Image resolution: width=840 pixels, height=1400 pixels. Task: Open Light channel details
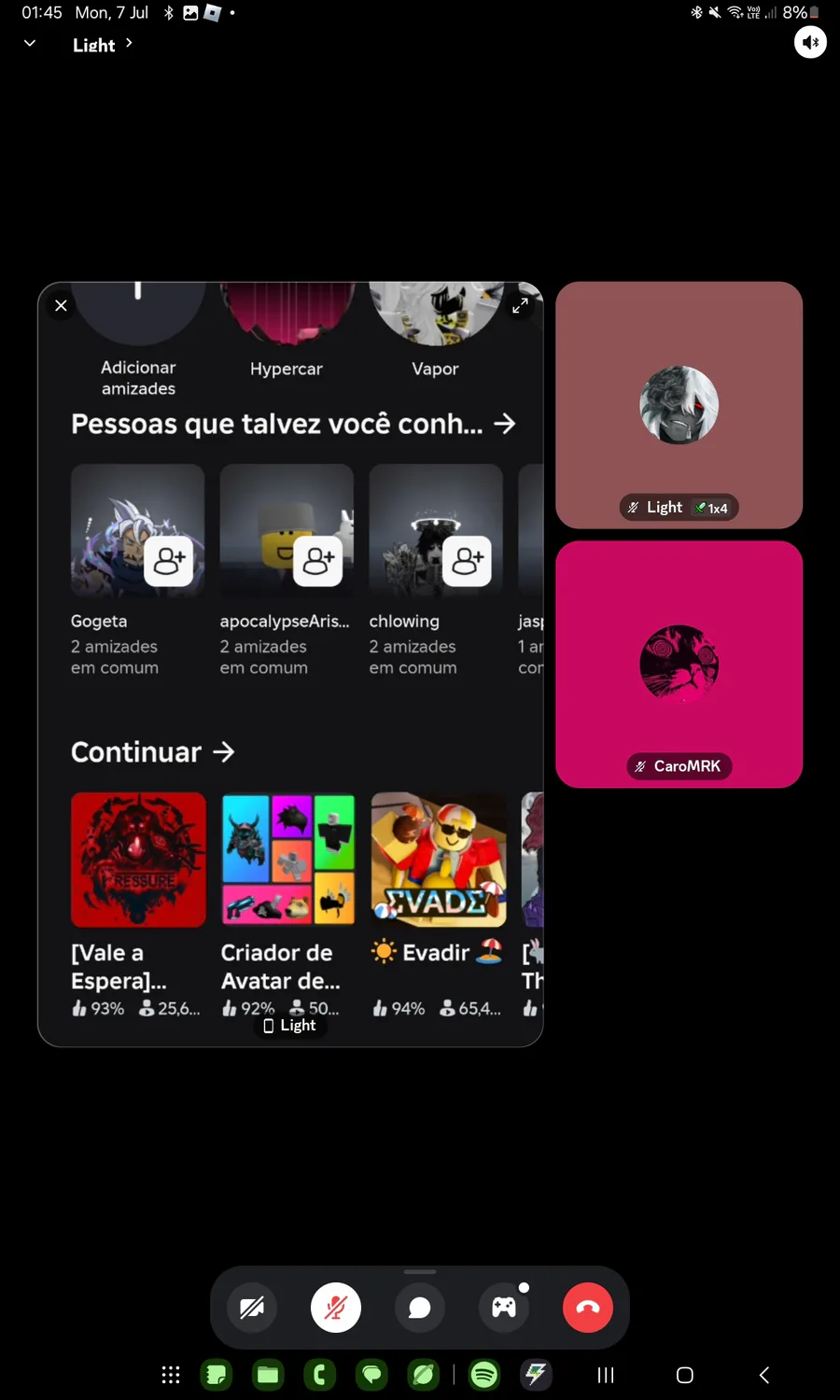tap(102, 45)
